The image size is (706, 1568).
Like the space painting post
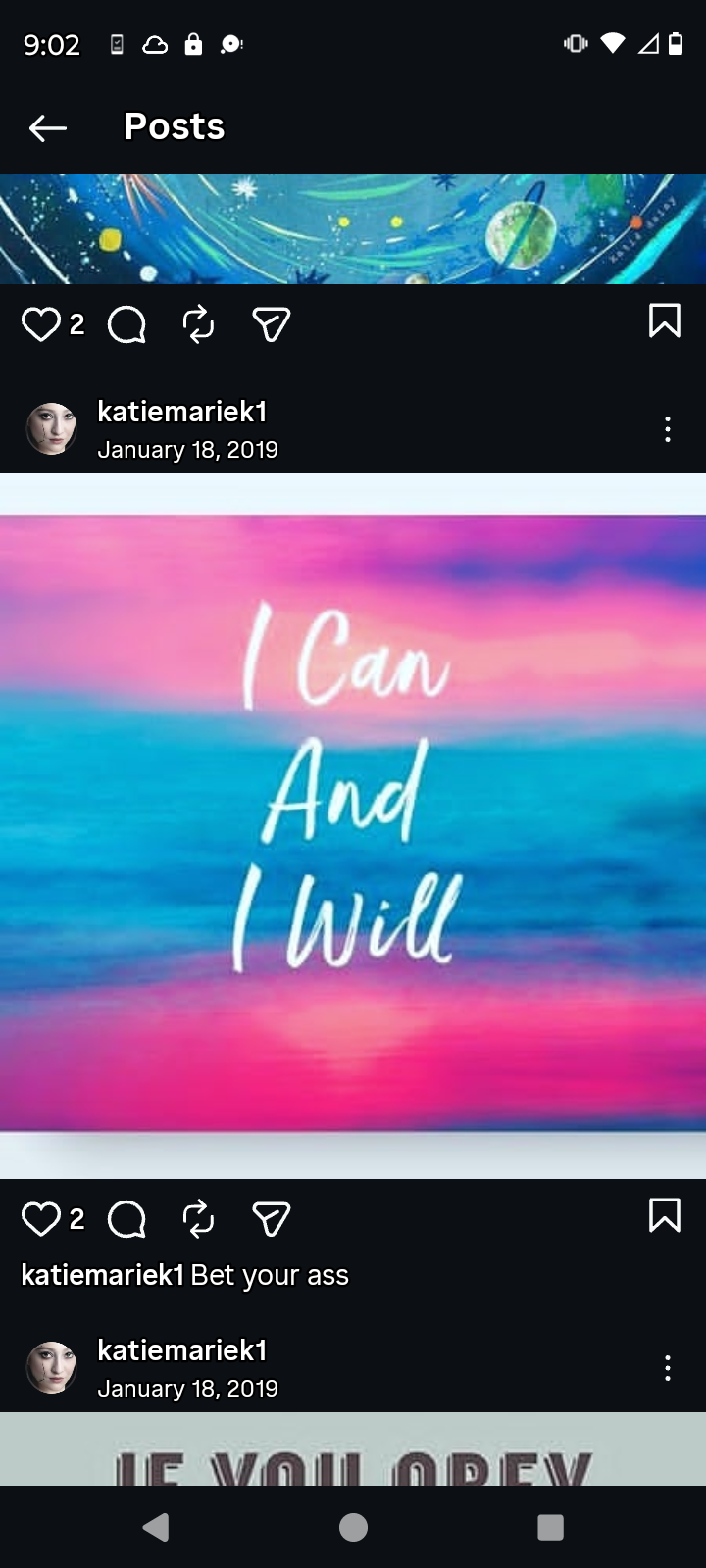click(x=41, y=324)
